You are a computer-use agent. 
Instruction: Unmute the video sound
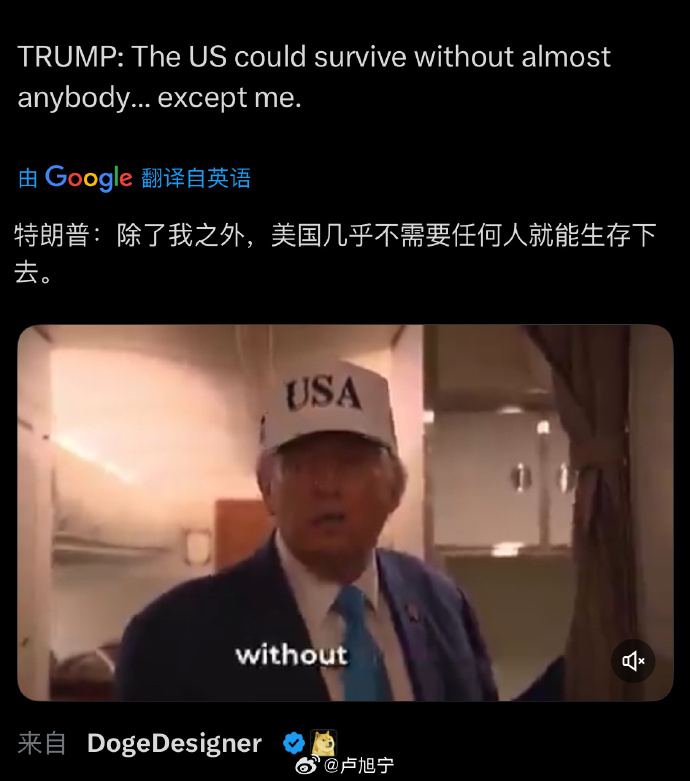(633, 661)
